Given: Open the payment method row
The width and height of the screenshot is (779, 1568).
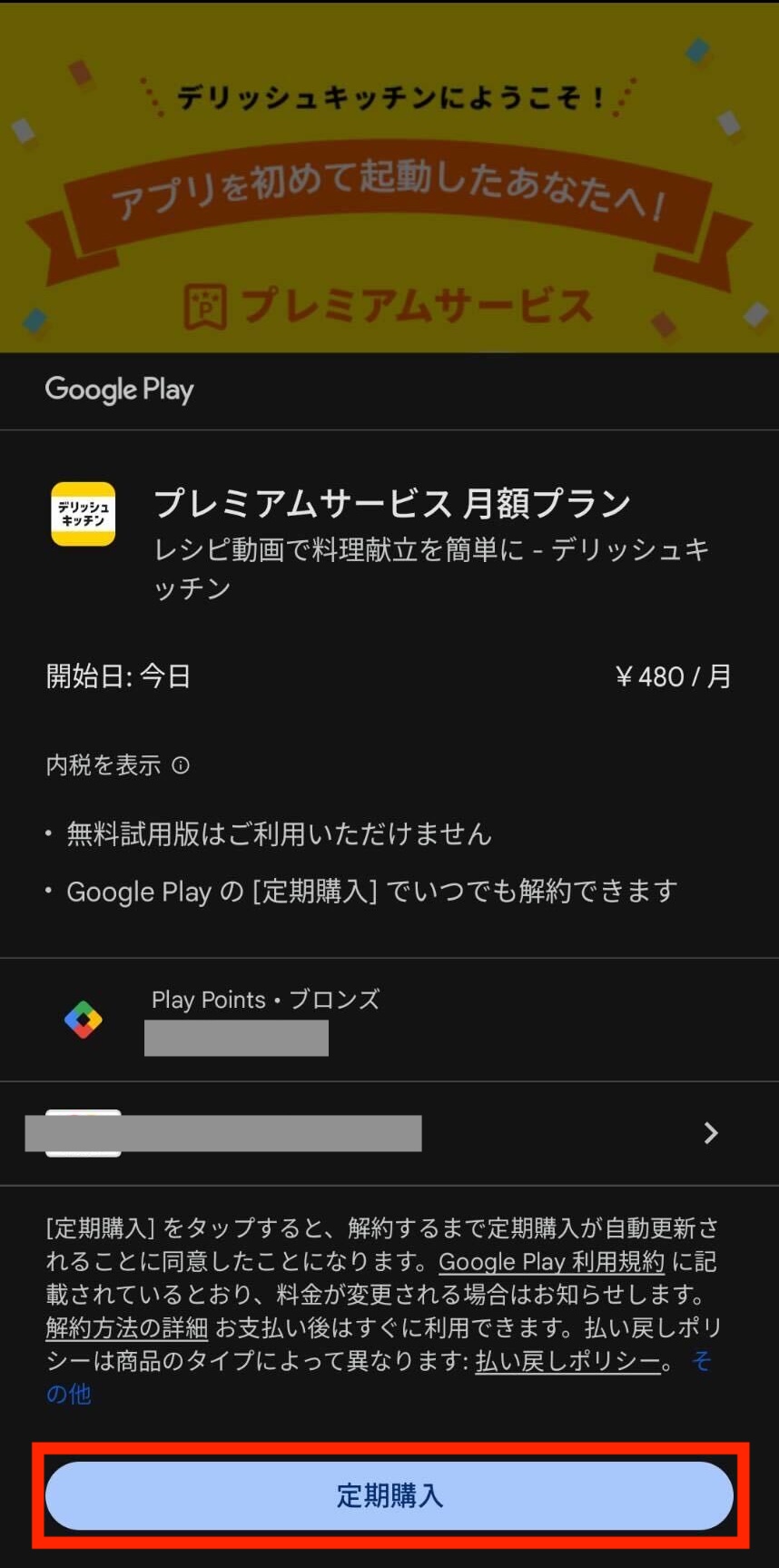Looking at the screenshot, I should [389, 1133].
